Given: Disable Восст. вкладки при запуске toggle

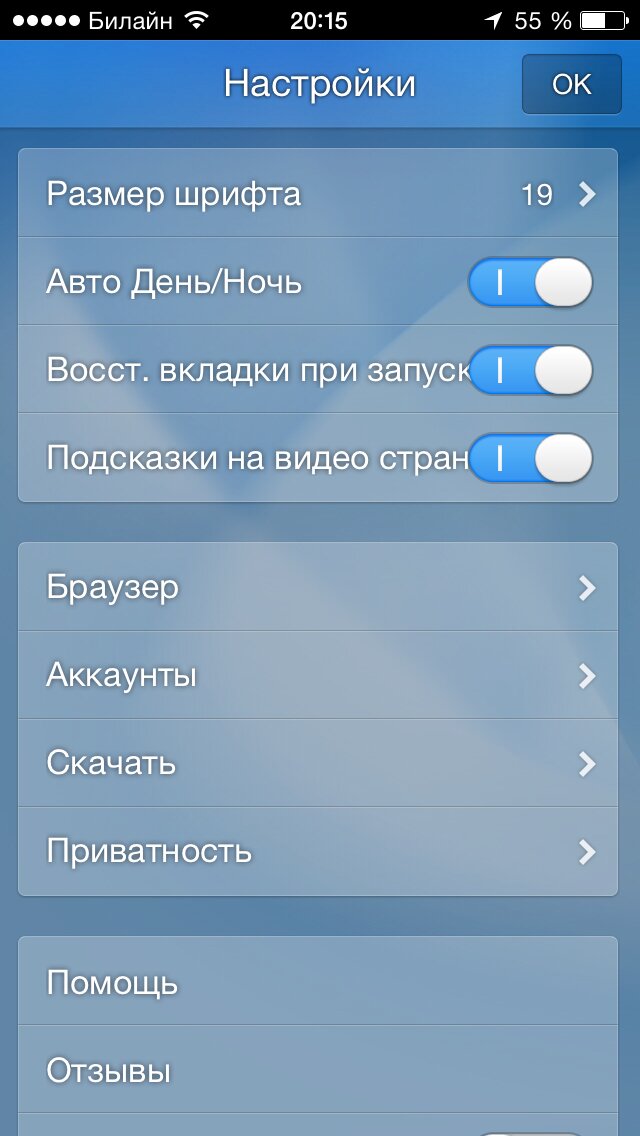Looking at the screenshot, I should (x=530, y=371).
